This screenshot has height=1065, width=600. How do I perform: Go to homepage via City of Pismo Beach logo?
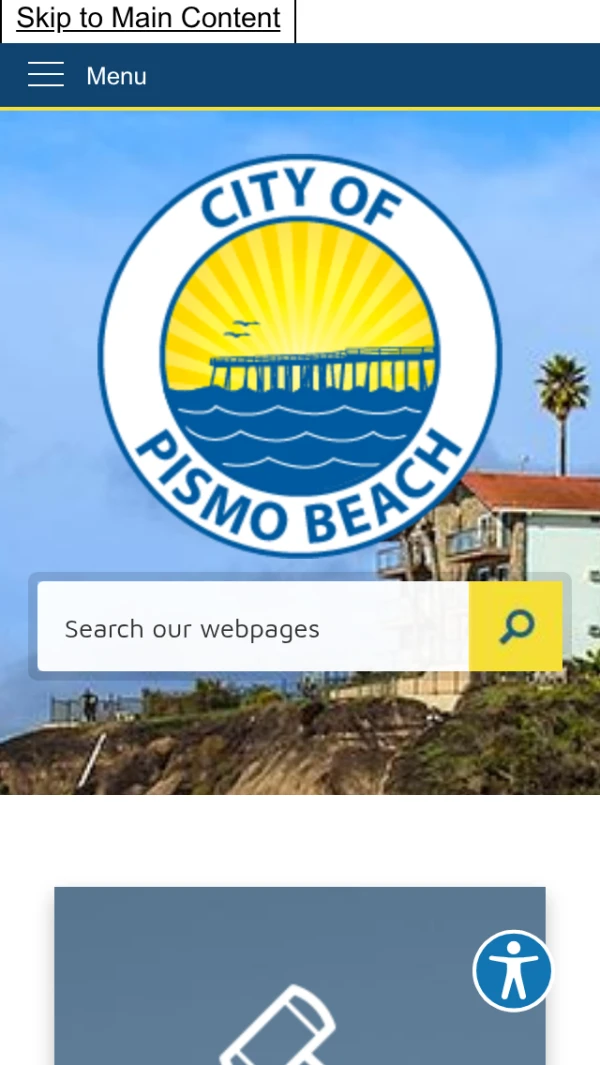pos(300,355)
